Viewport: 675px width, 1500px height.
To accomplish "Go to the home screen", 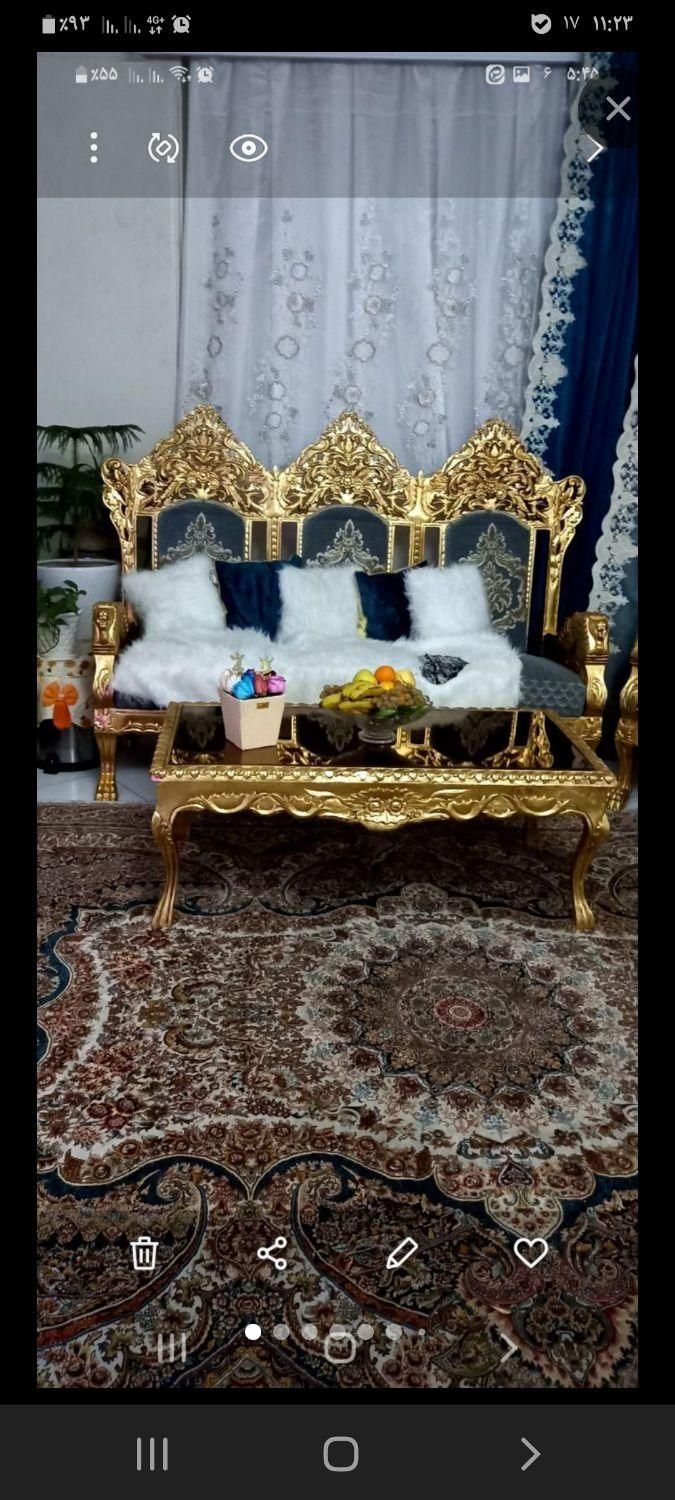I will click(x=340, y=1453).
